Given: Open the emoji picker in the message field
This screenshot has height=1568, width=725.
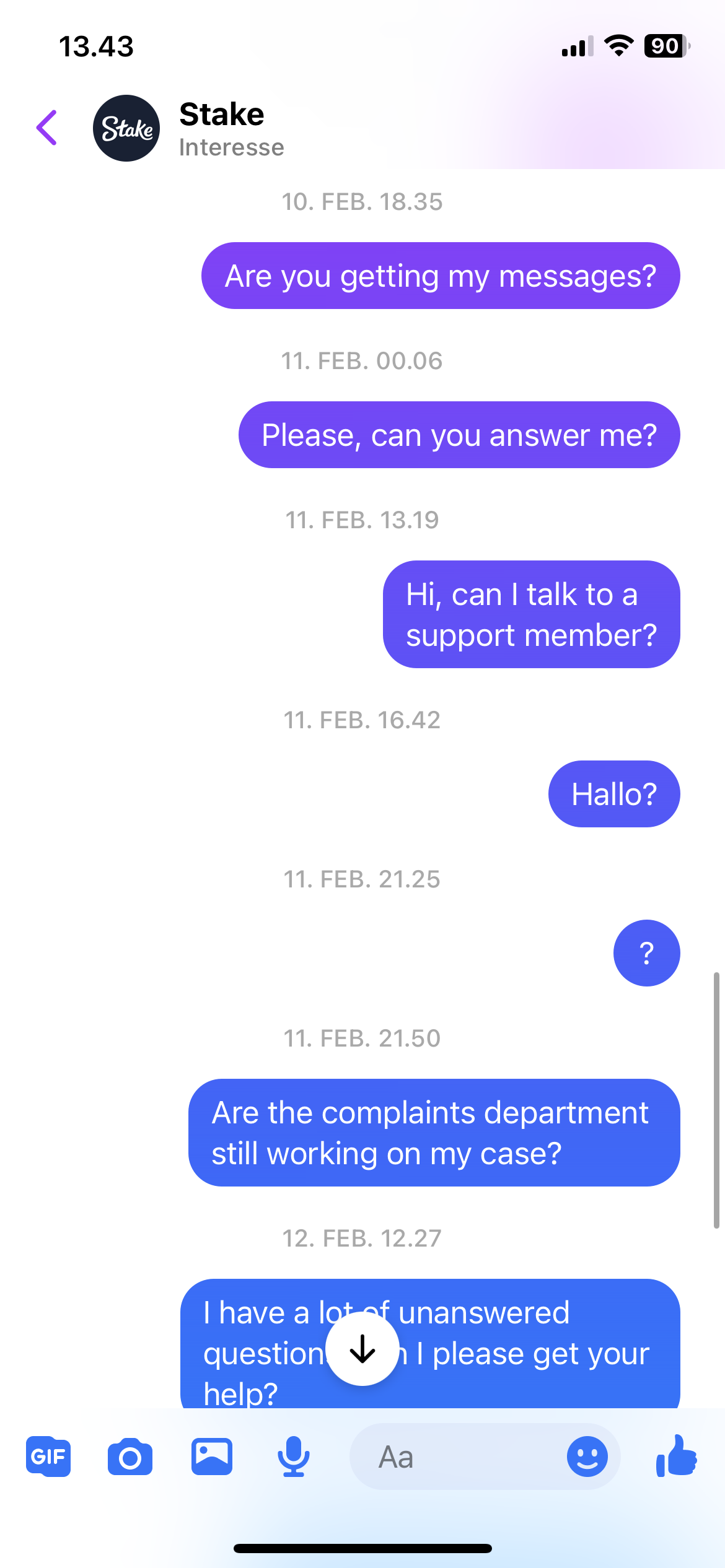Looking at the screenshot, I should (x=586, y=1457).
